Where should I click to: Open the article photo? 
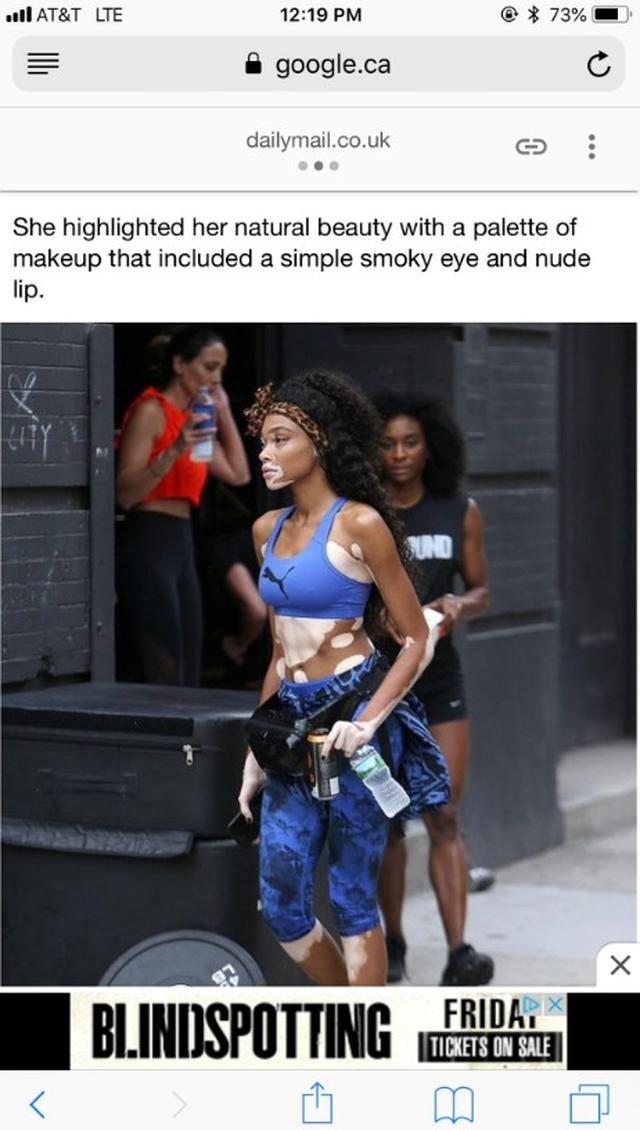click(318, 650)
